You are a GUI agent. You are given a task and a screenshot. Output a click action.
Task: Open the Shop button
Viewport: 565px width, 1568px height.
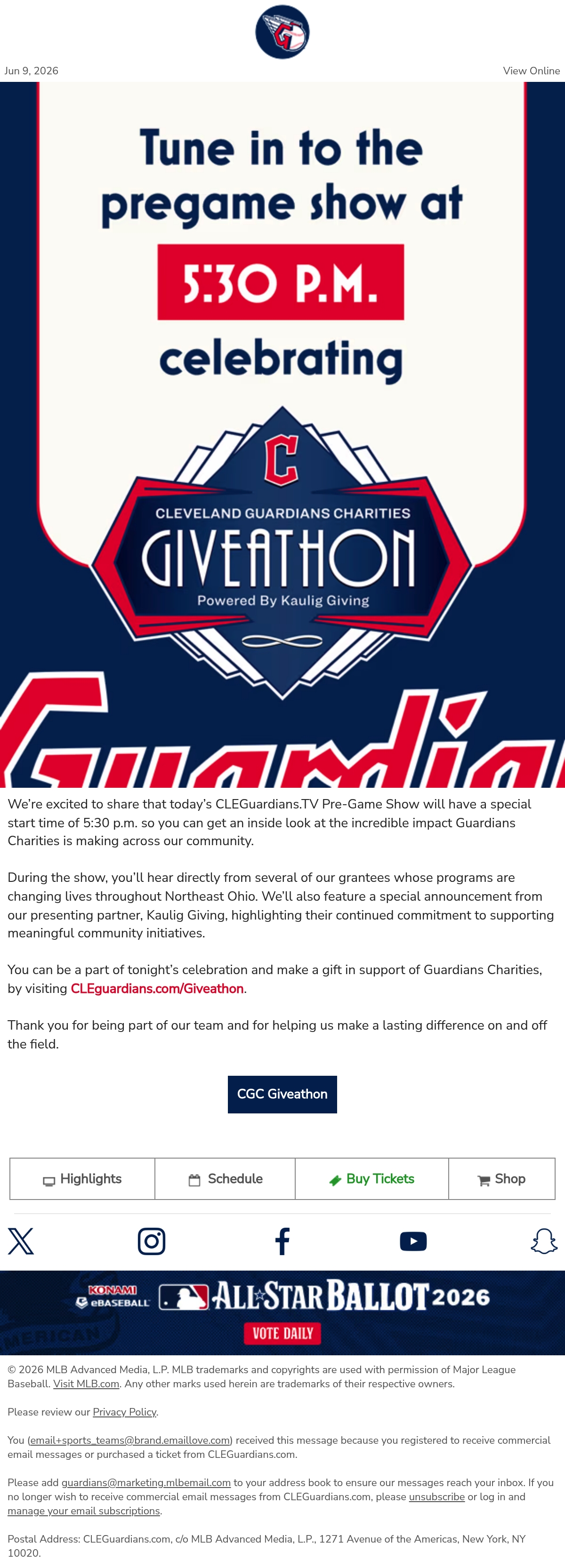point(502,1178)
